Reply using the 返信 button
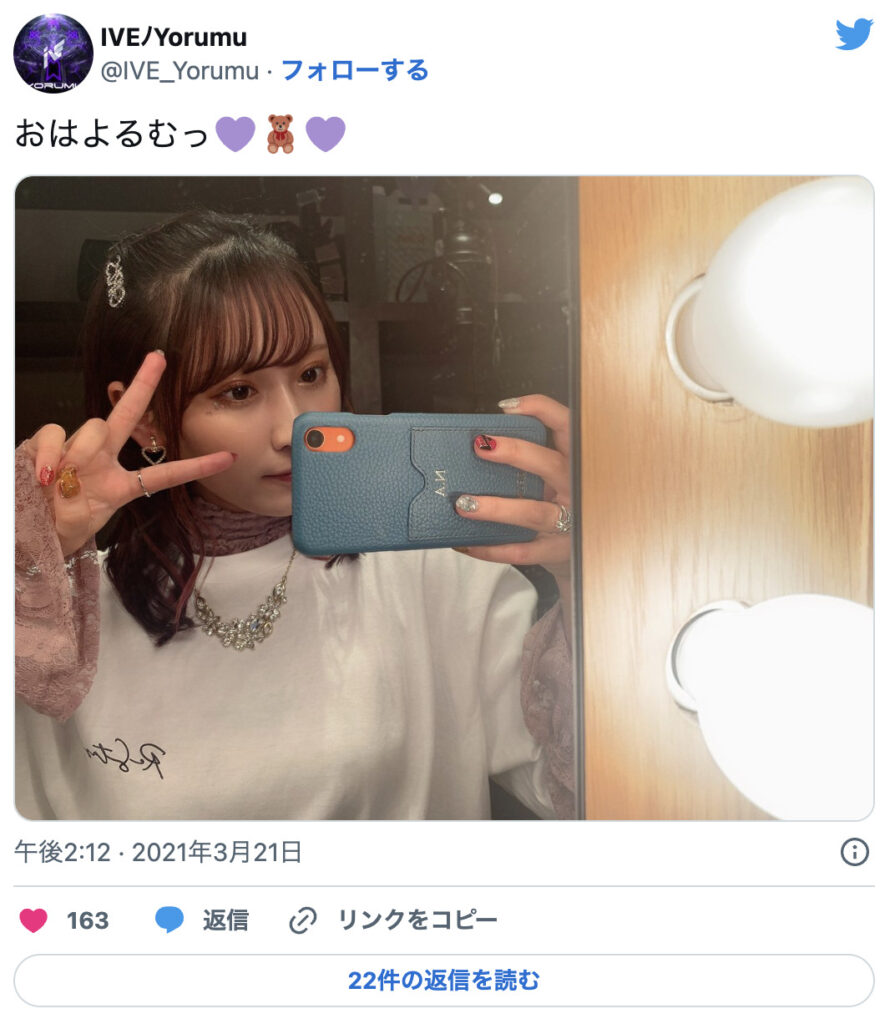 tap(202, 920)
